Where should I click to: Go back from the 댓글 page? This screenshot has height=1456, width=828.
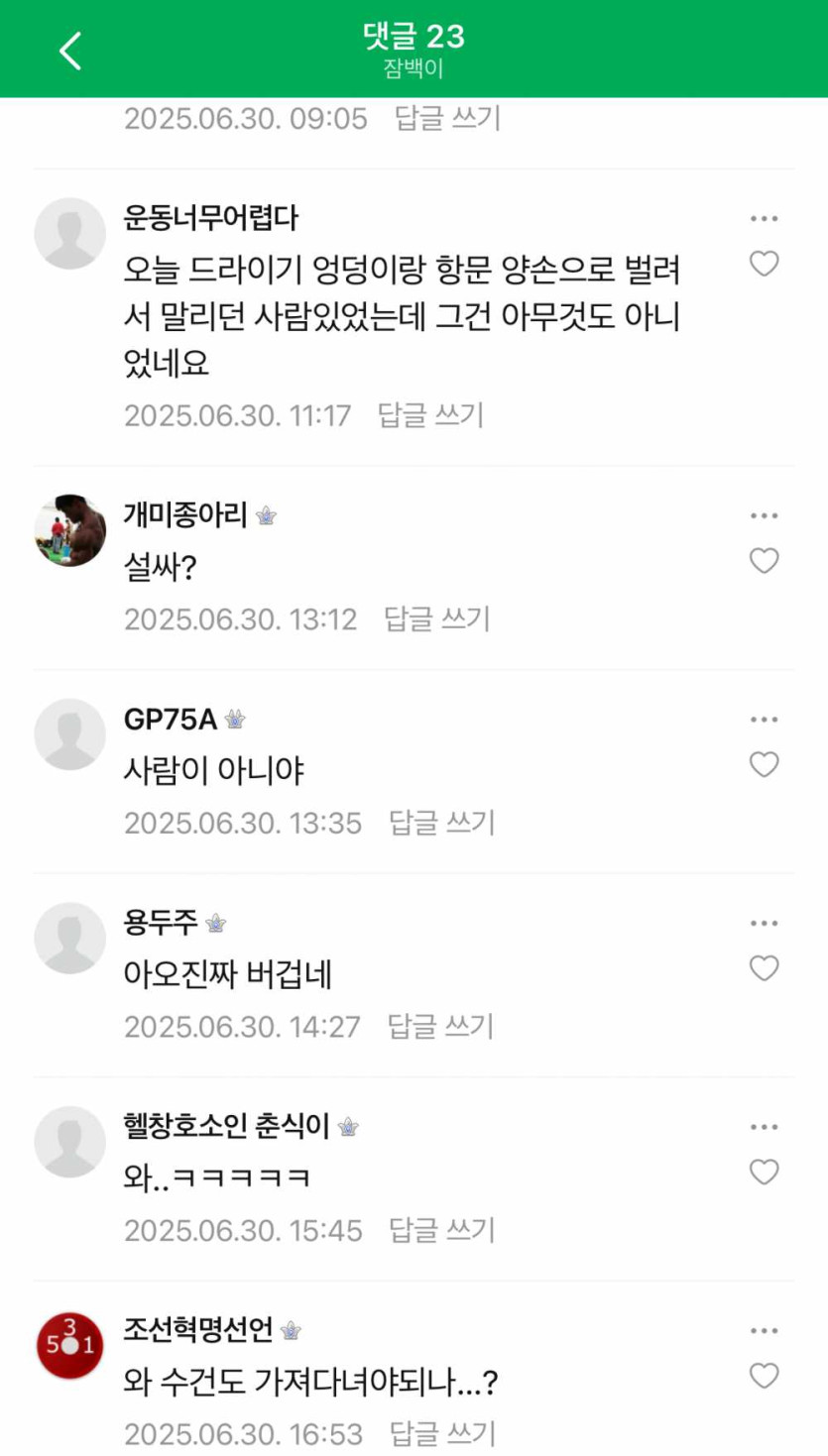(69, 50)
